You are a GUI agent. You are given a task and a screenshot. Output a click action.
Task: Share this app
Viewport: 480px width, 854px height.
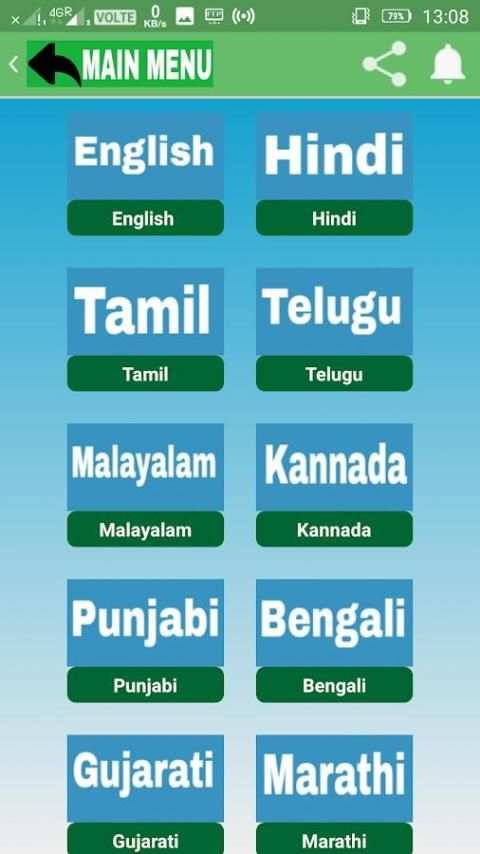tap(385, 64)
